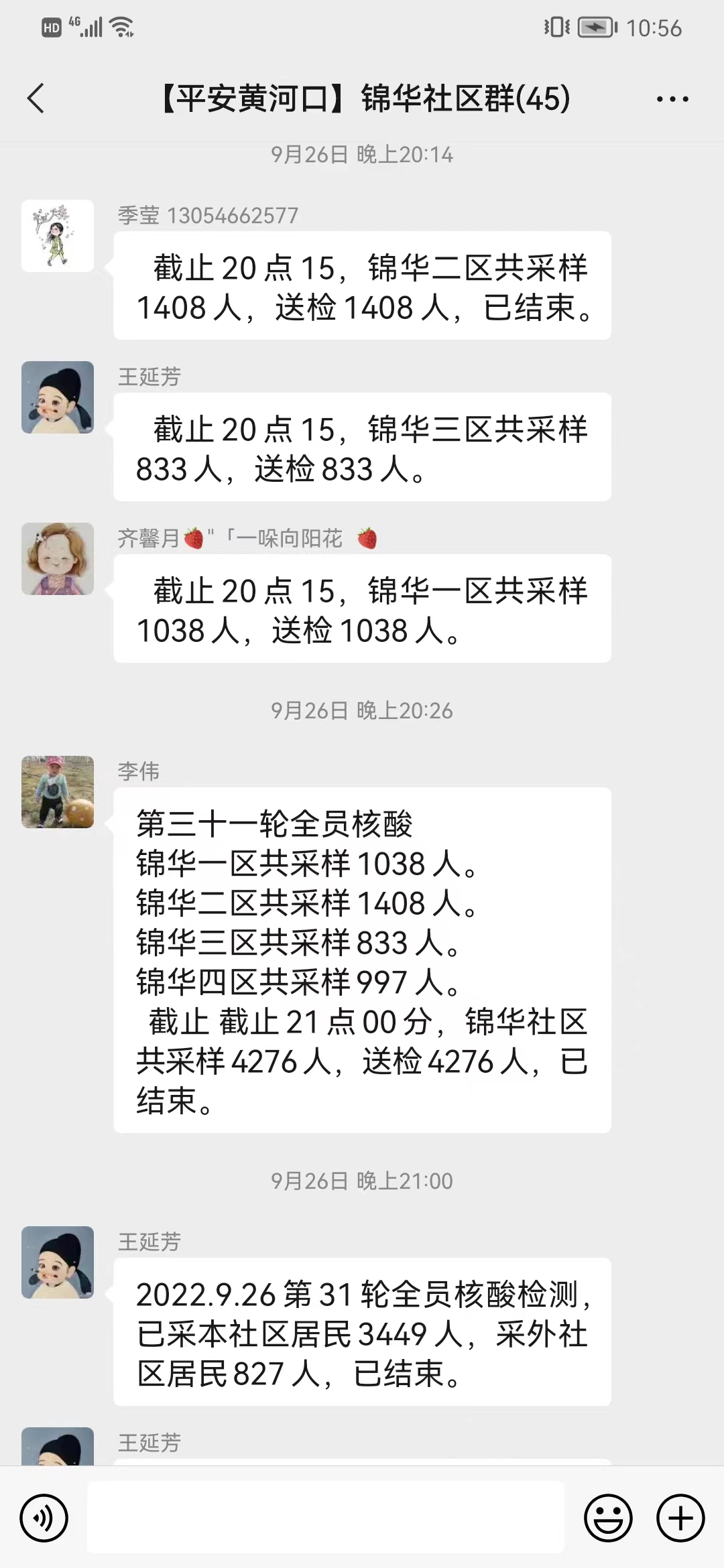This screenshot has width=724, height=1568.
Task: Open 齐馨月's profile avatar
Action: click(x=58, y=559)
